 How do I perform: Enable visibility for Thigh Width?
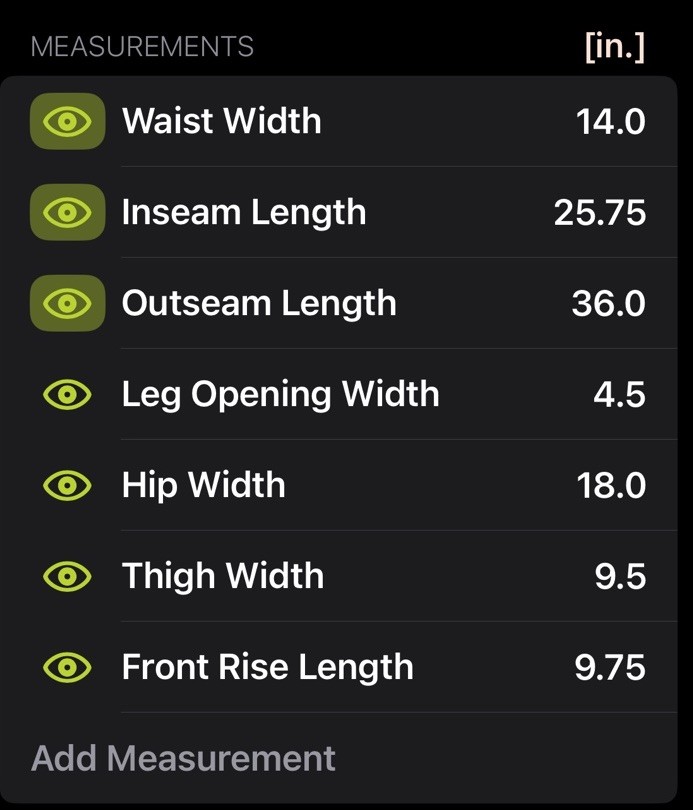(67, 576)
